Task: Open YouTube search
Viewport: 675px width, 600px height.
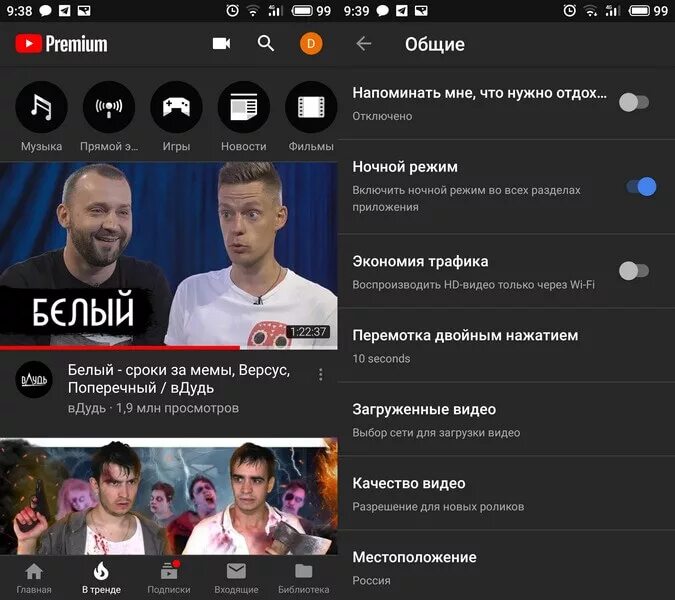Action: click(265, 44)
